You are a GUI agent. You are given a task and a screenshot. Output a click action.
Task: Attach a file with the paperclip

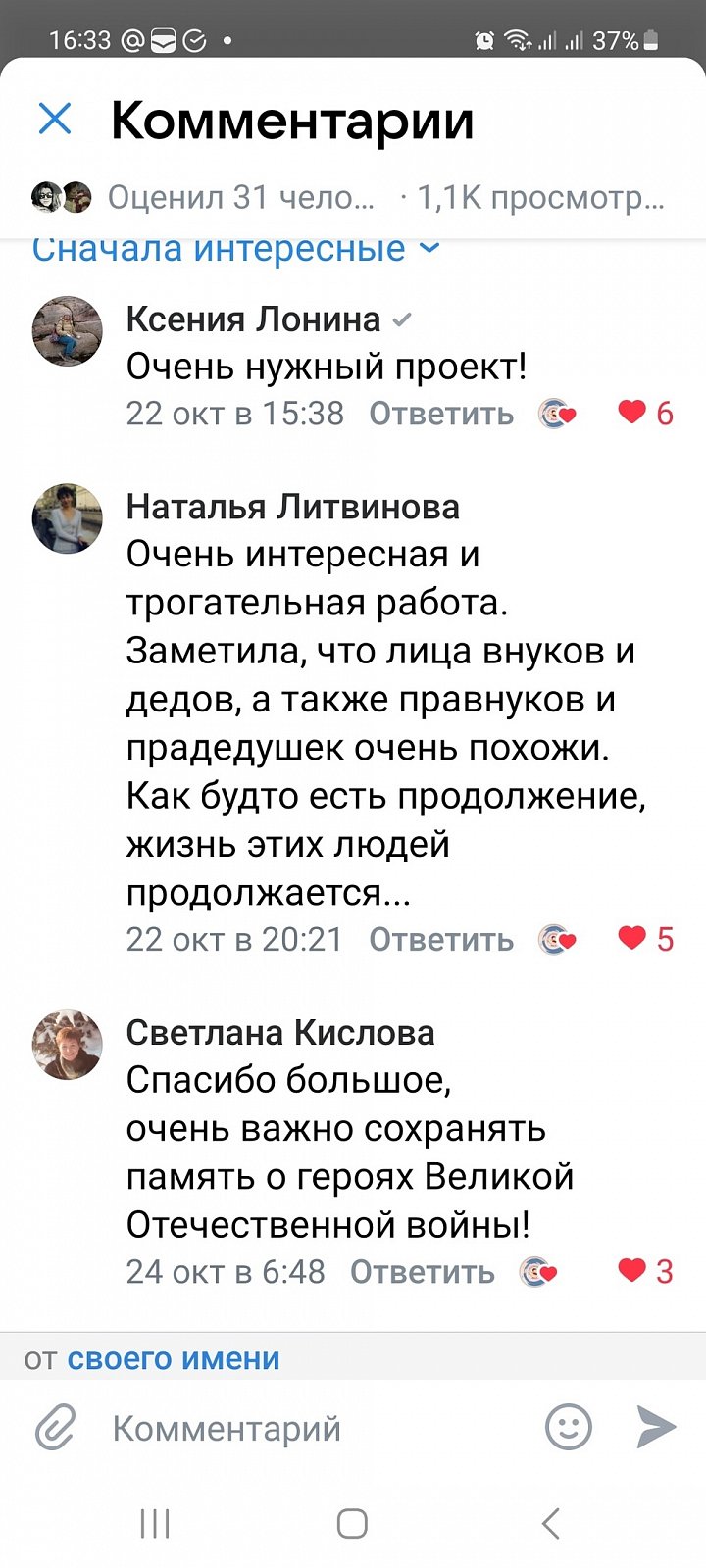click(56, 1428)
